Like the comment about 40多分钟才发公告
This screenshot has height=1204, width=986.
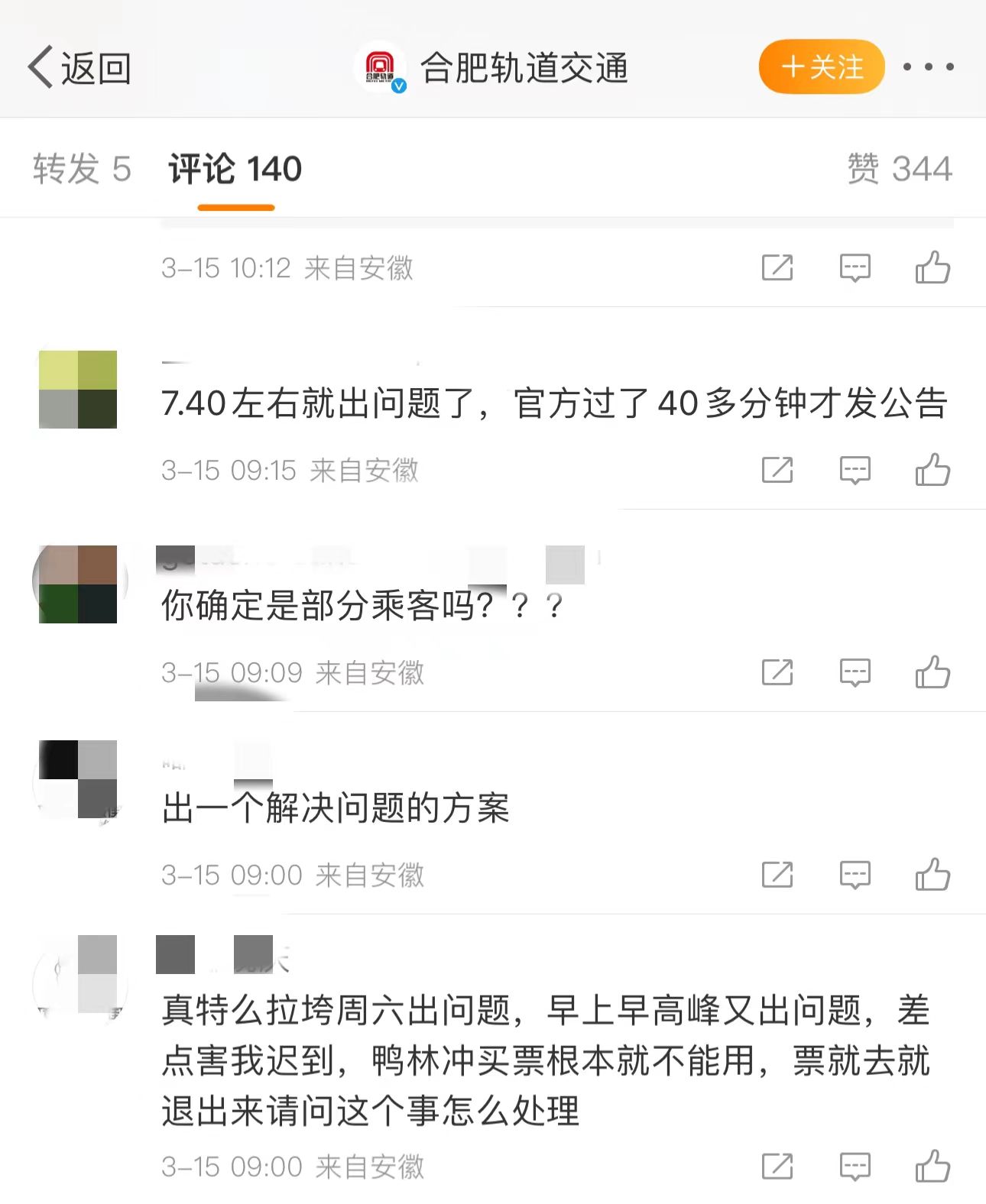pos(932,470)
